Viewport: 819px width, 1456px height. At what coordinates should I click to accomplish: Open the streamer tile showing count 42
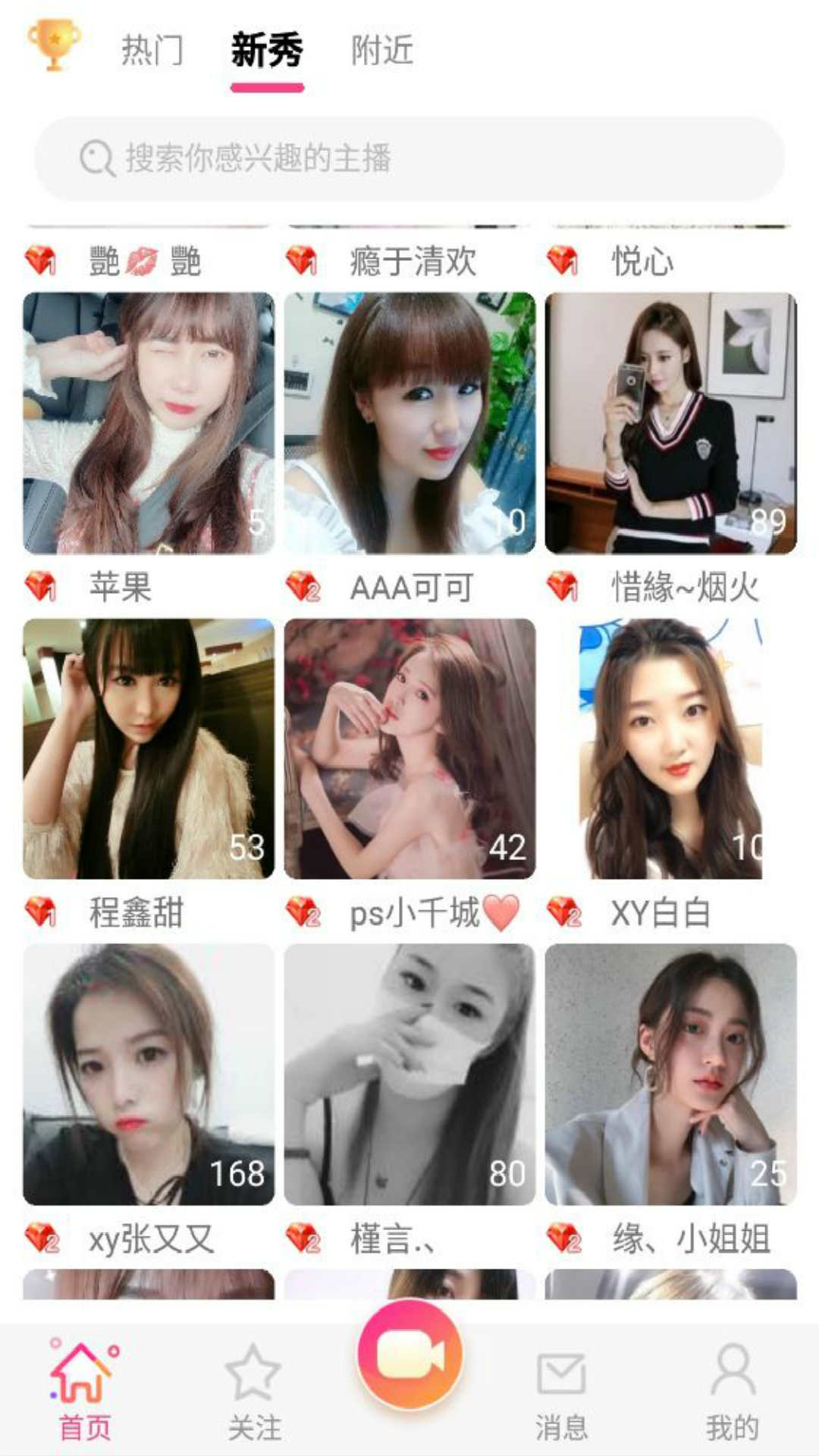409,748
